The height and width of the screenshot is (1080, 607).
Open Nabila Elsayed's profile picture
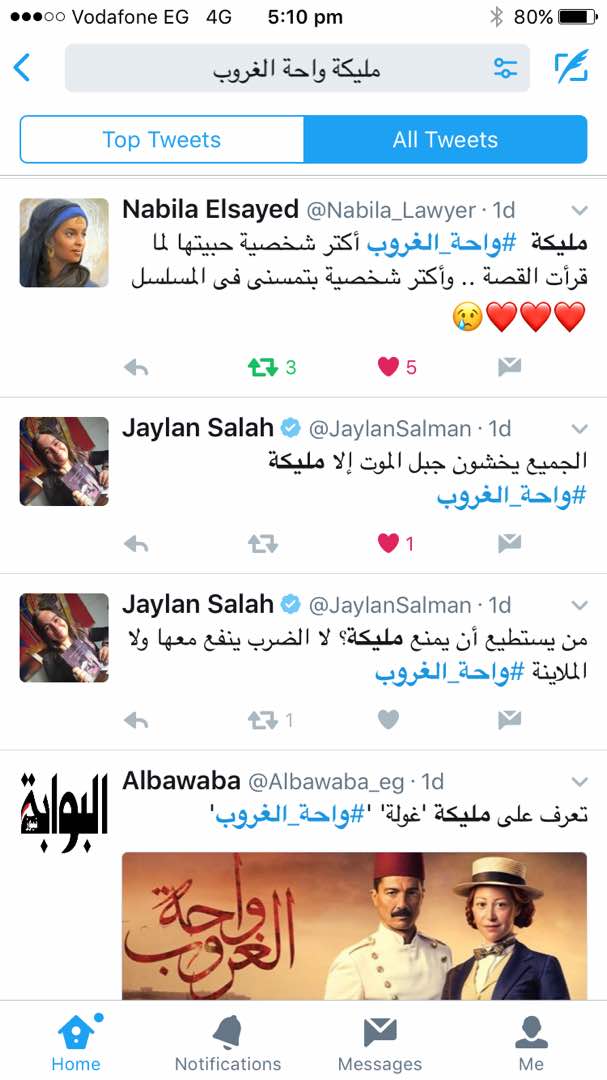pos(64,242)
